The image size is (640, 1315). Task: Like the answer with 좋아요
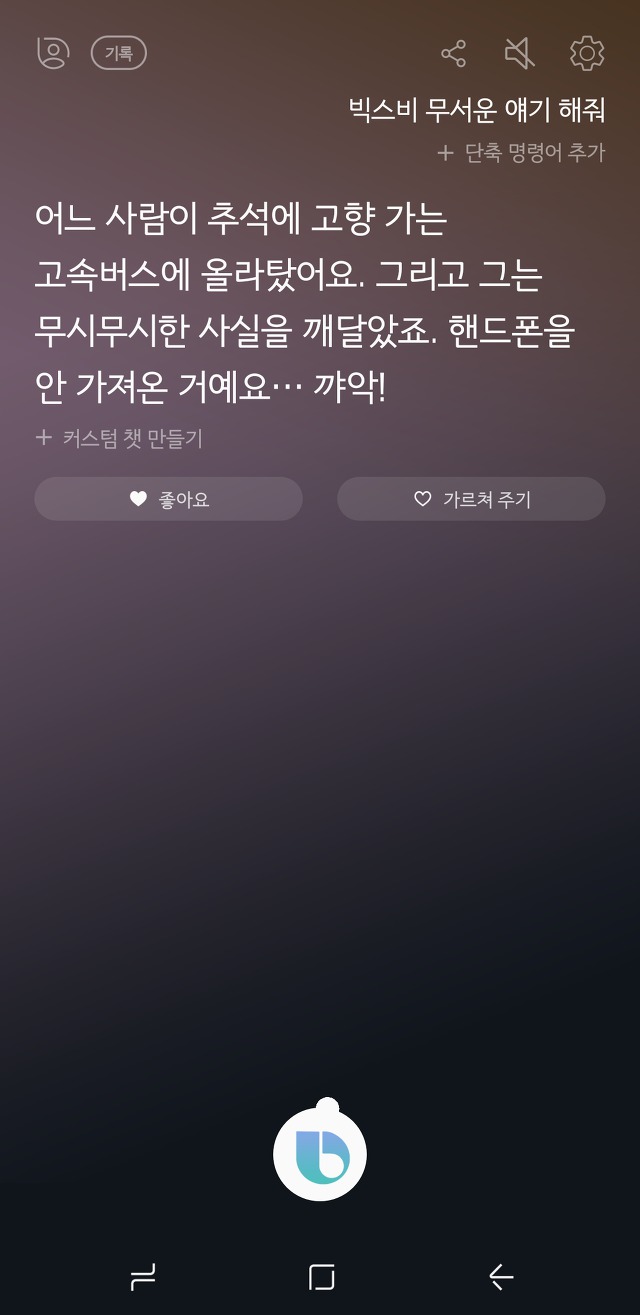tap(169, 499)
